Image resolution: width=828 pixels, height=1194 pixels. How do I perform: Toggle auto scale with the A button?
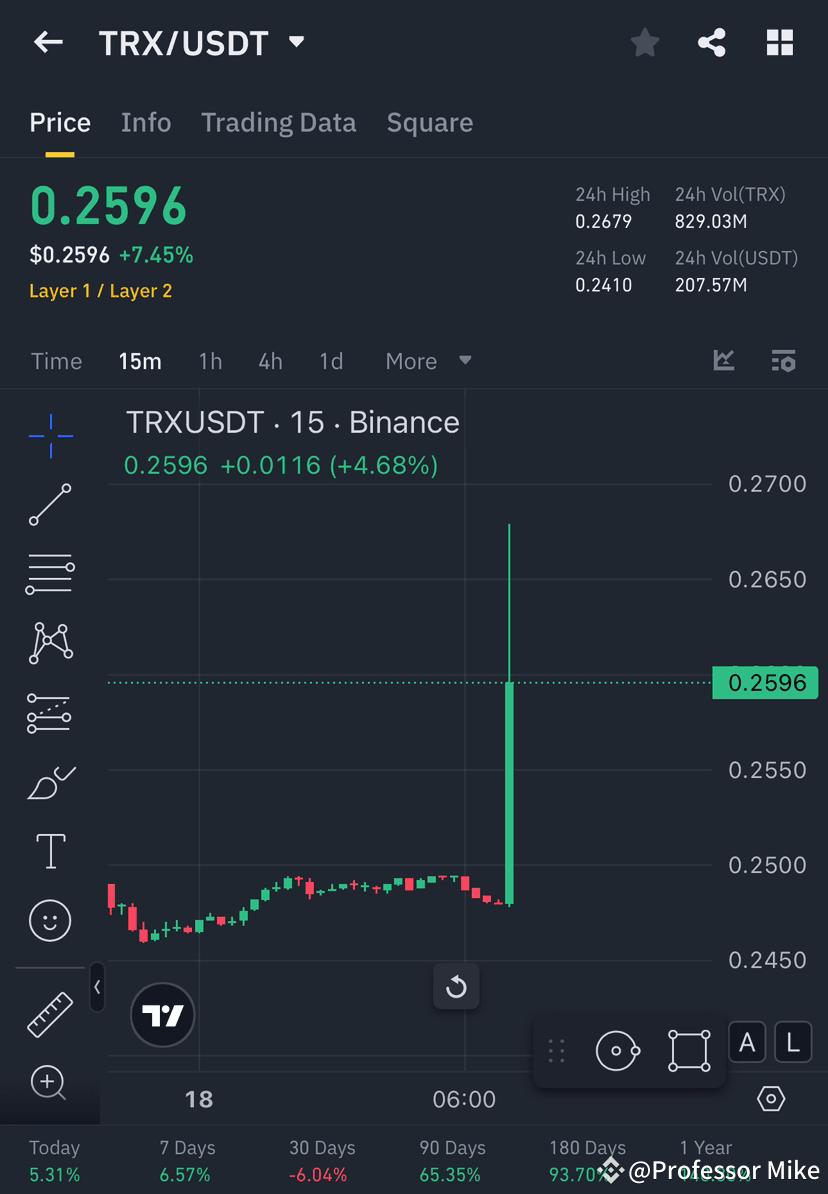pyautogui.click(x=747, y=1042)
